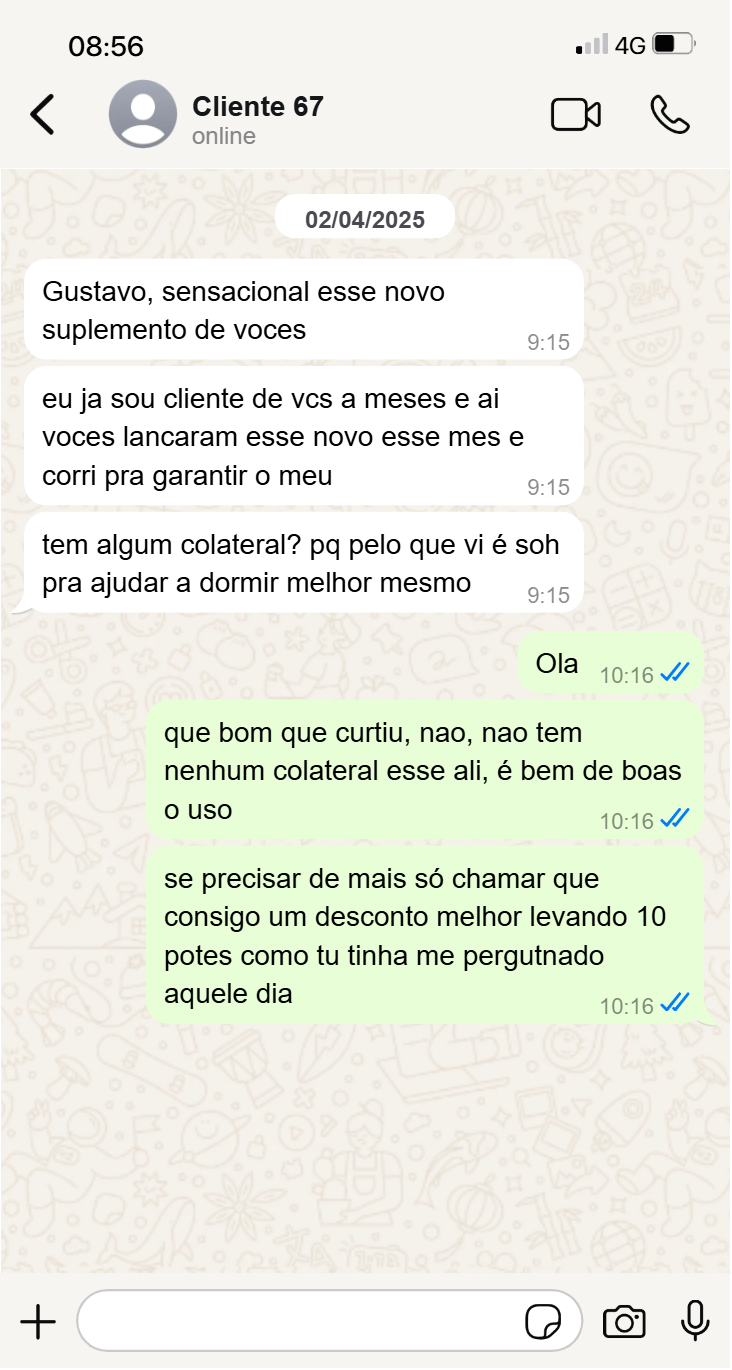The height and width of the screenshot is (1370, 732).
Task: Start a voice call with Cliente 67
Action: [669, 115]
